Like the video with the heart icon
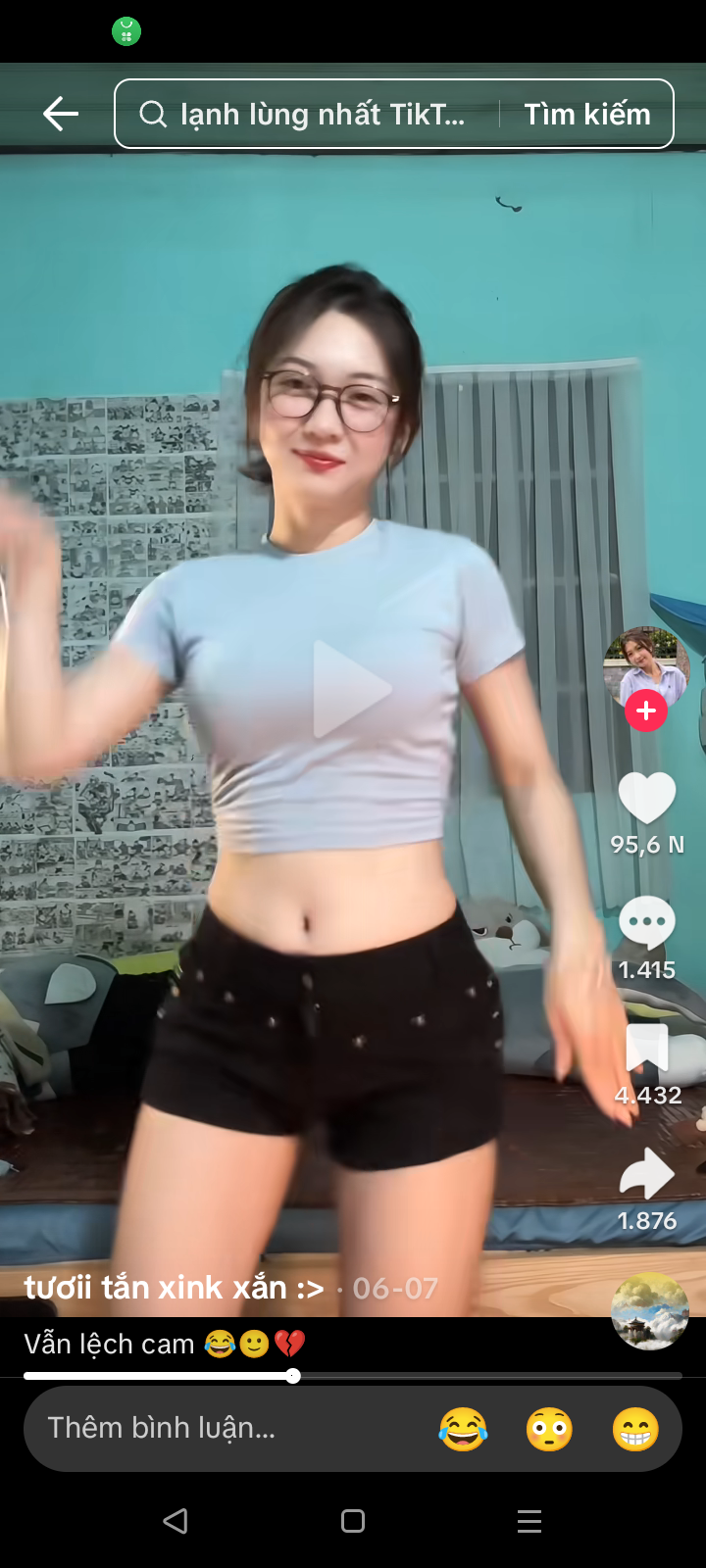 [x=647, y=799]
